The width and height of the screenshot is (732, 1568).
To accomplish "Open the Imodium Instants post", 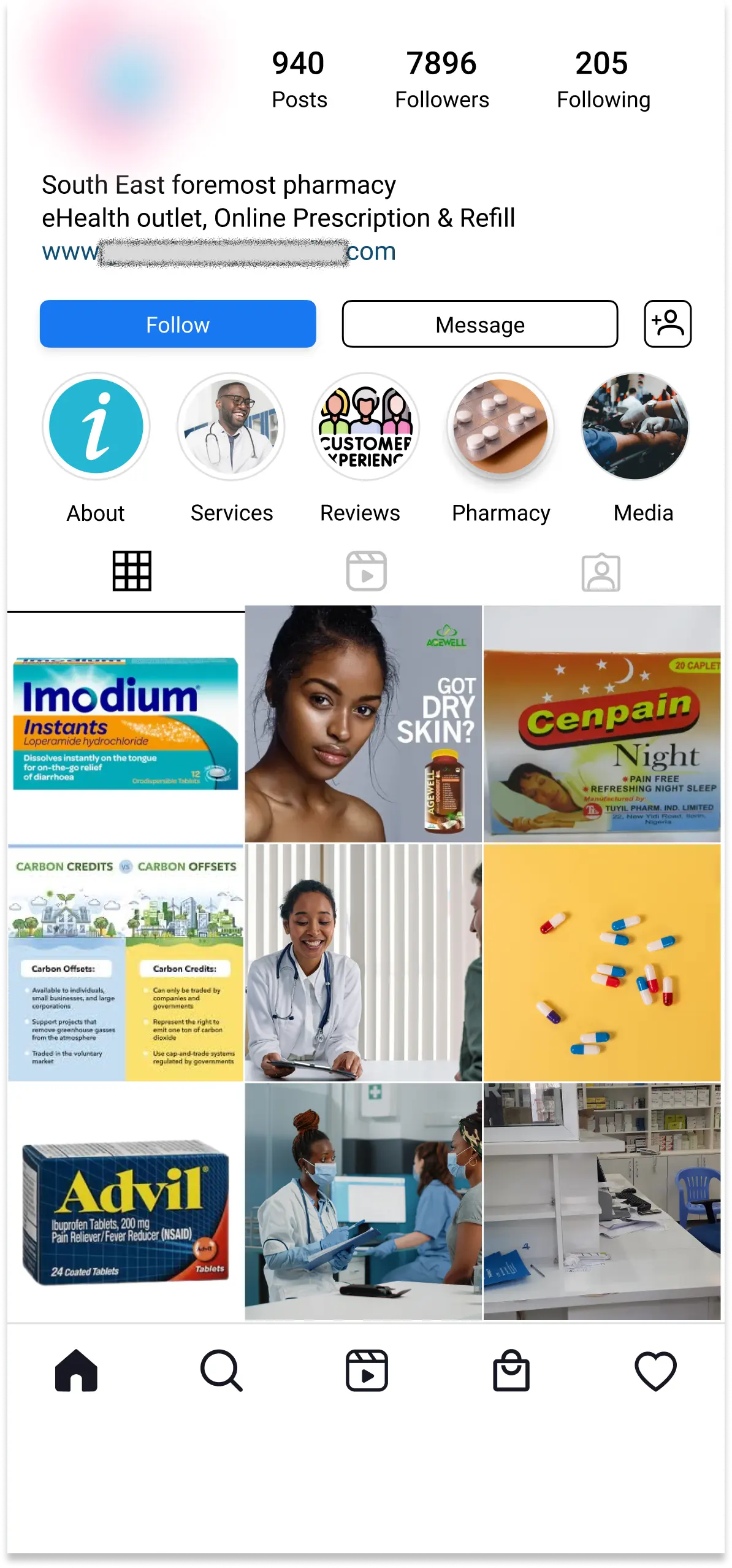I will pyautogui.click(x=126, y=724).
